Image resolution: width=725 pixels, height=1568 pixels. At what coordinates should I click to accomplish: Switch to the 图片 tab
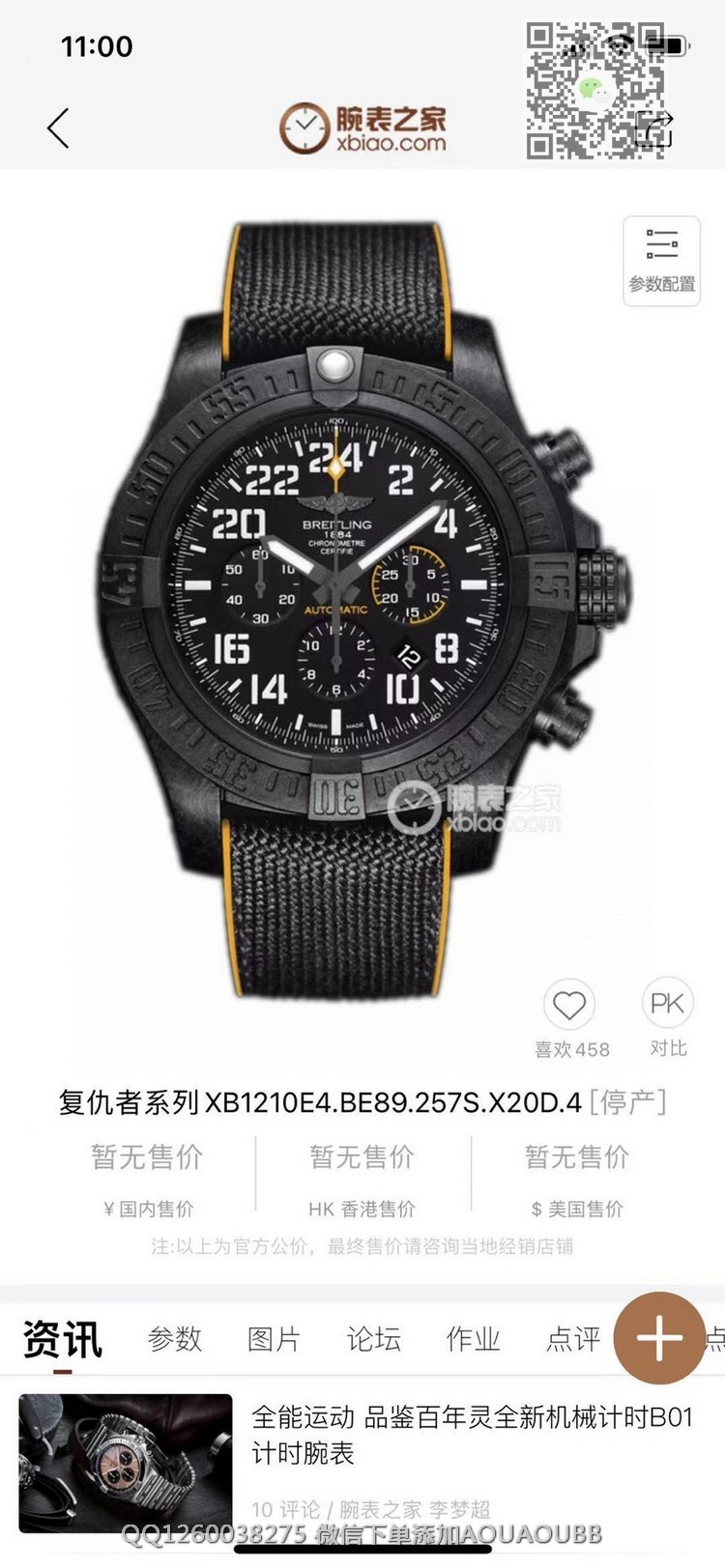[x=274, y=1339]
